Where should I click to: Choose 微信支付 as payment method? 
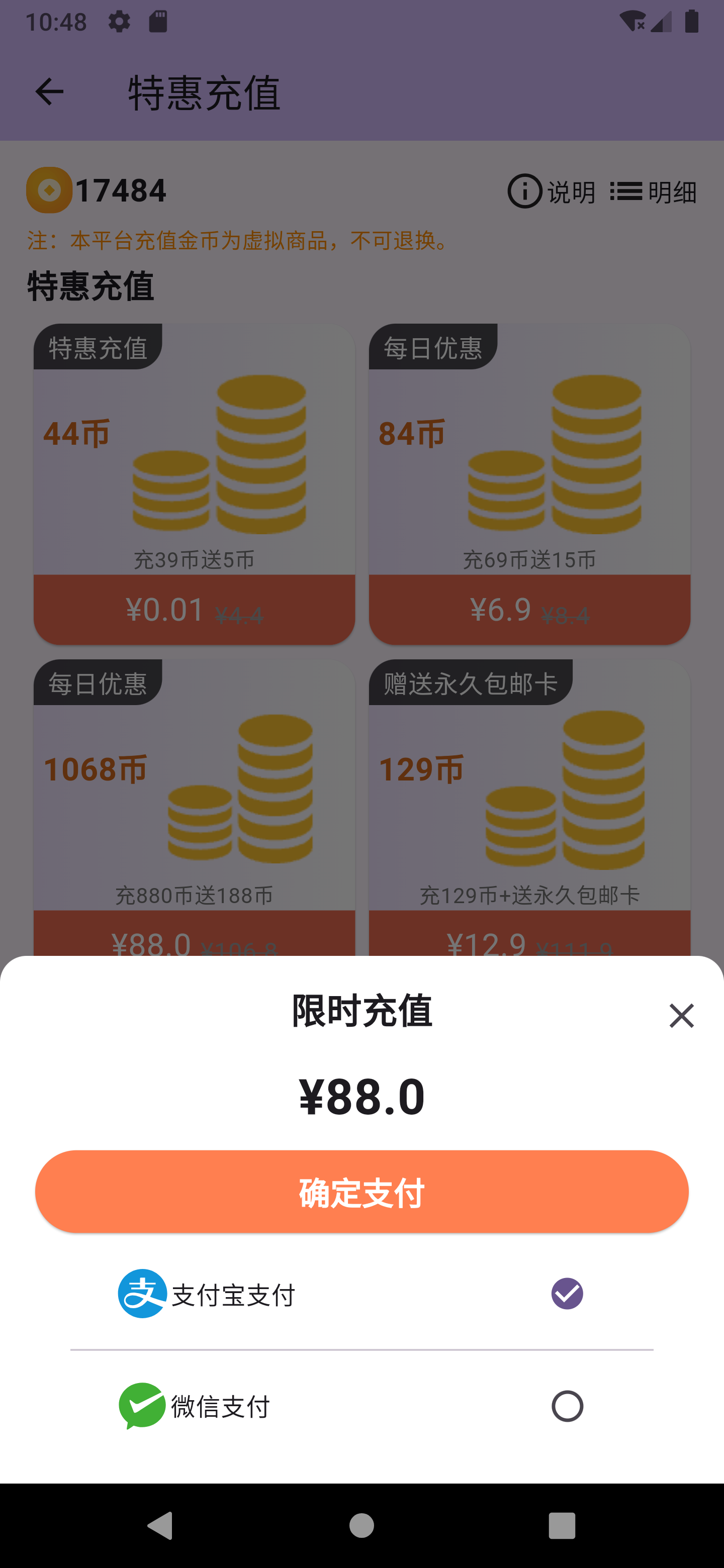566,1406
